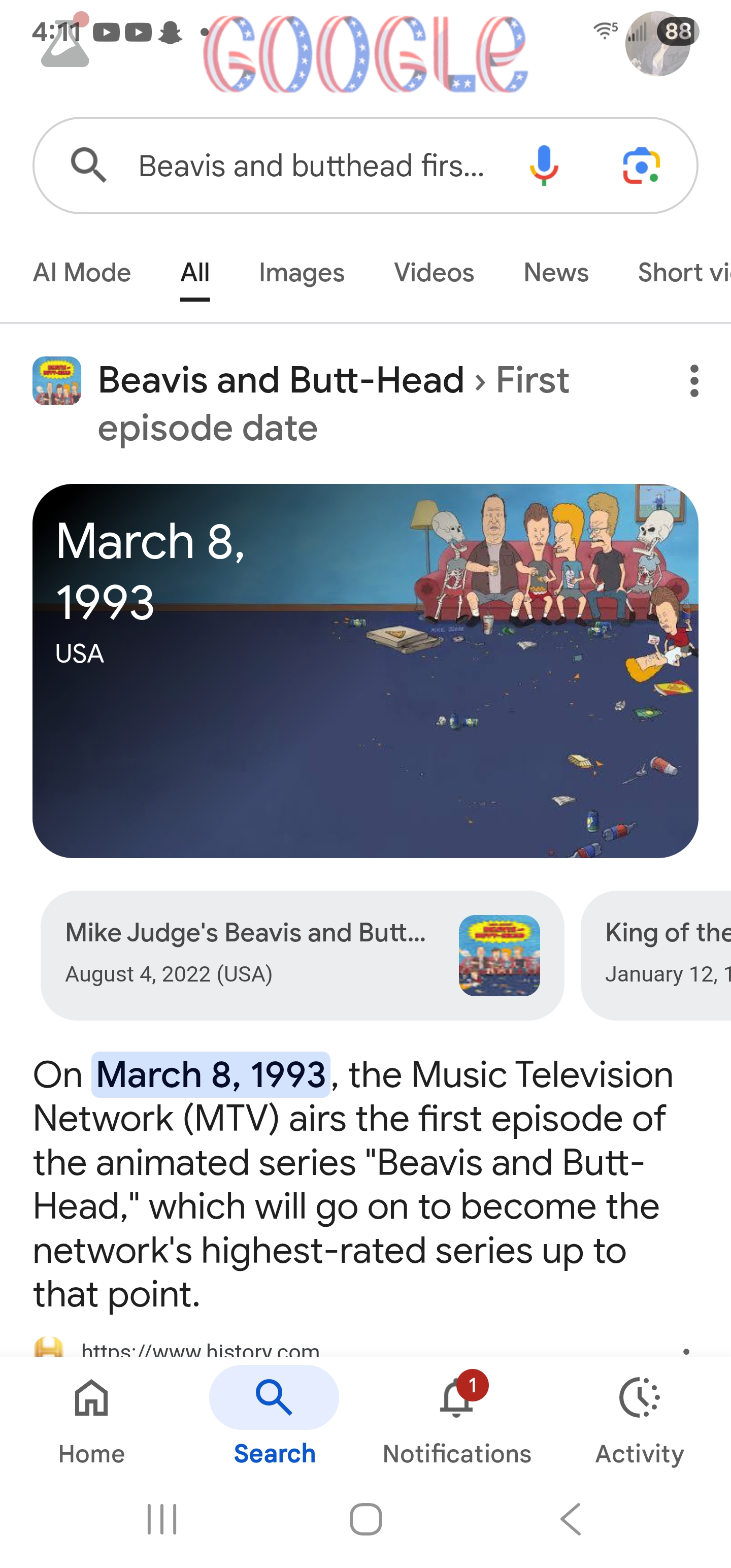Switch to the Videos tab
Image resolution: width=731 pixels, height=1568 pixels.
(434, 272)
